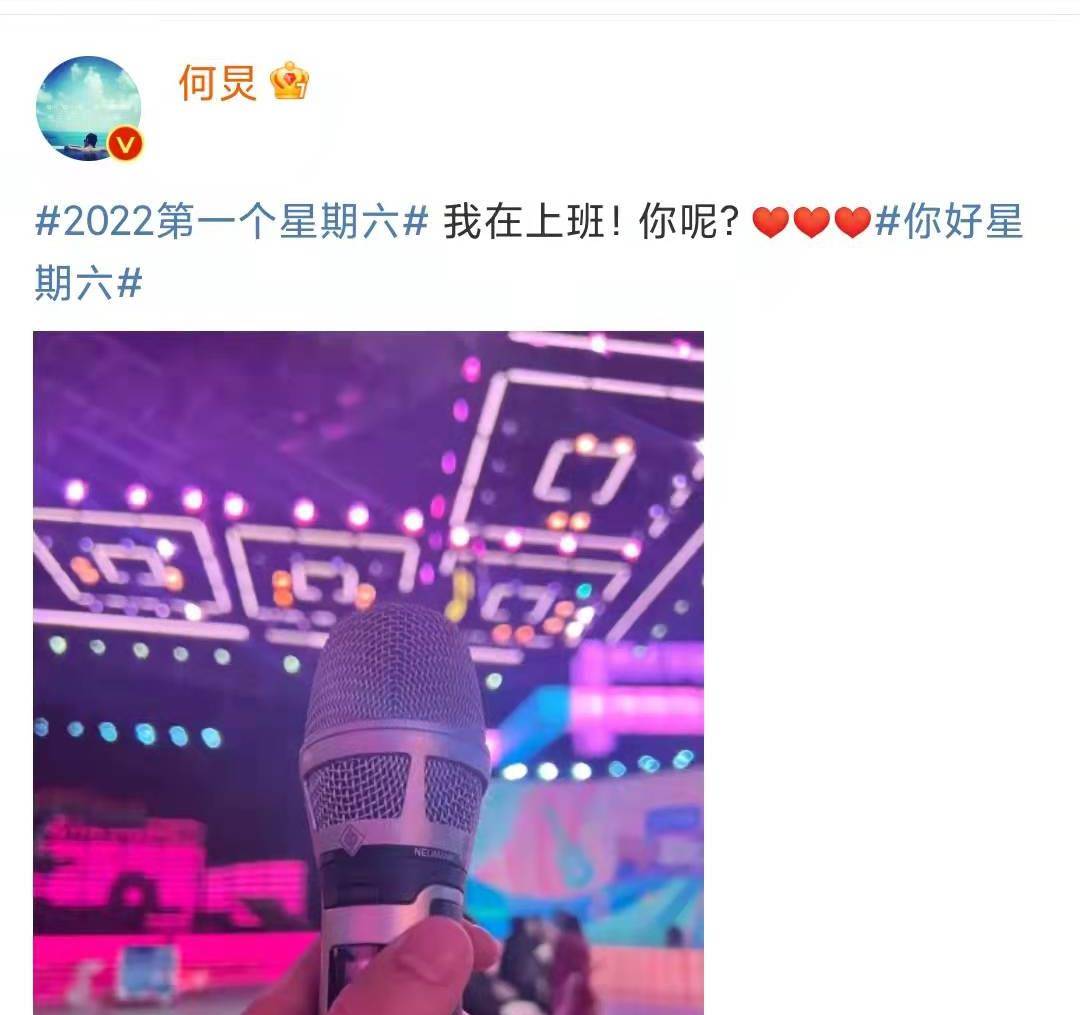Viewport: 1080px width, 1015px height.
Task: Open 何炅's profile avatar
Action: point(88,108)
